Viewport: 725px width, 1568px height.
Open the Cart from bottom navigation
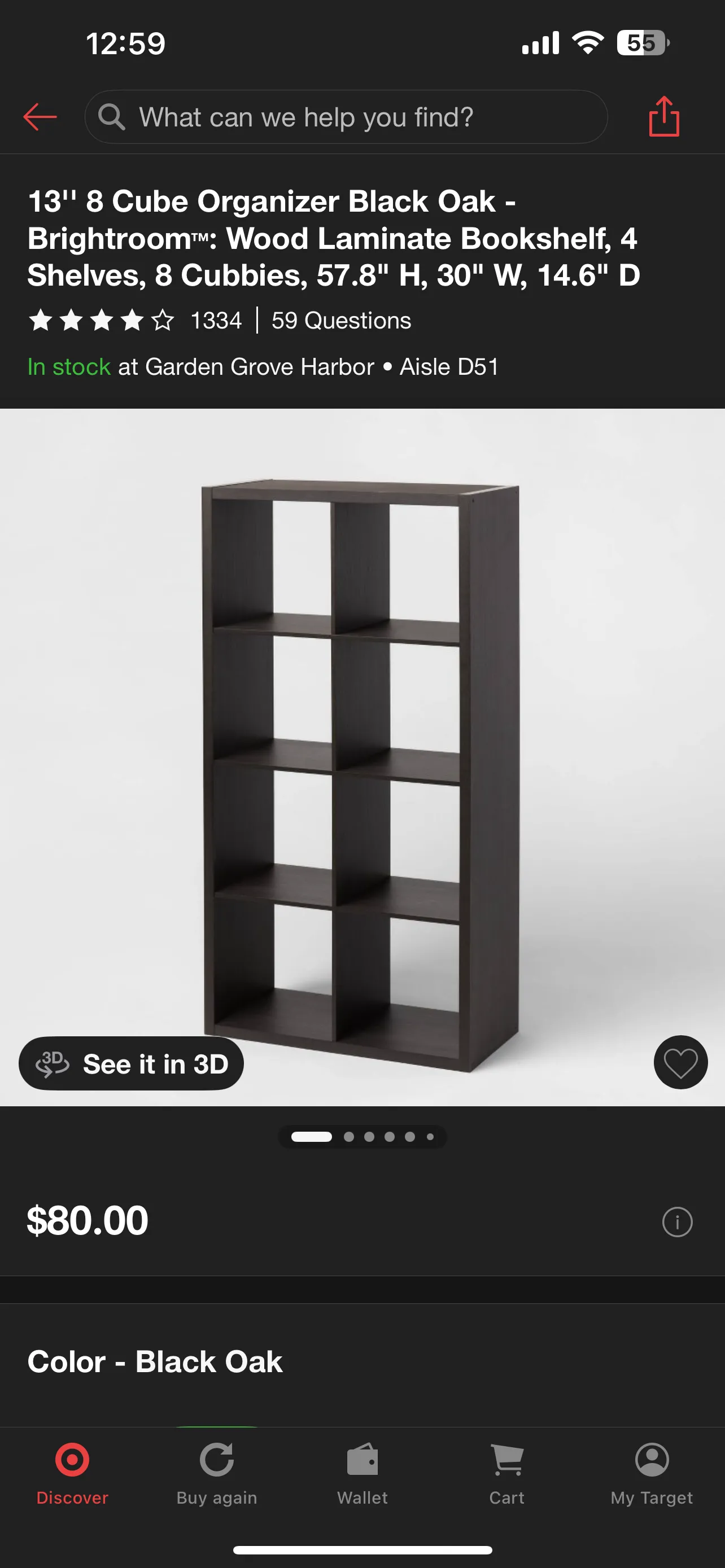[507, 1474]
